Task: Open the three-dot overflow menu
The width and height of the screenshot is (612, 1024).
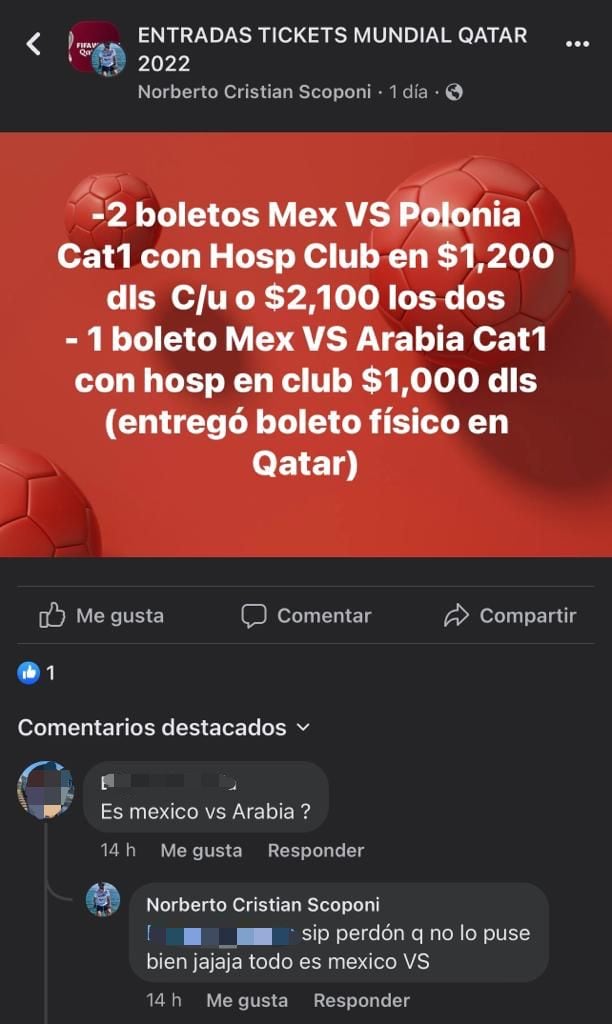Action: click(577, 45)
